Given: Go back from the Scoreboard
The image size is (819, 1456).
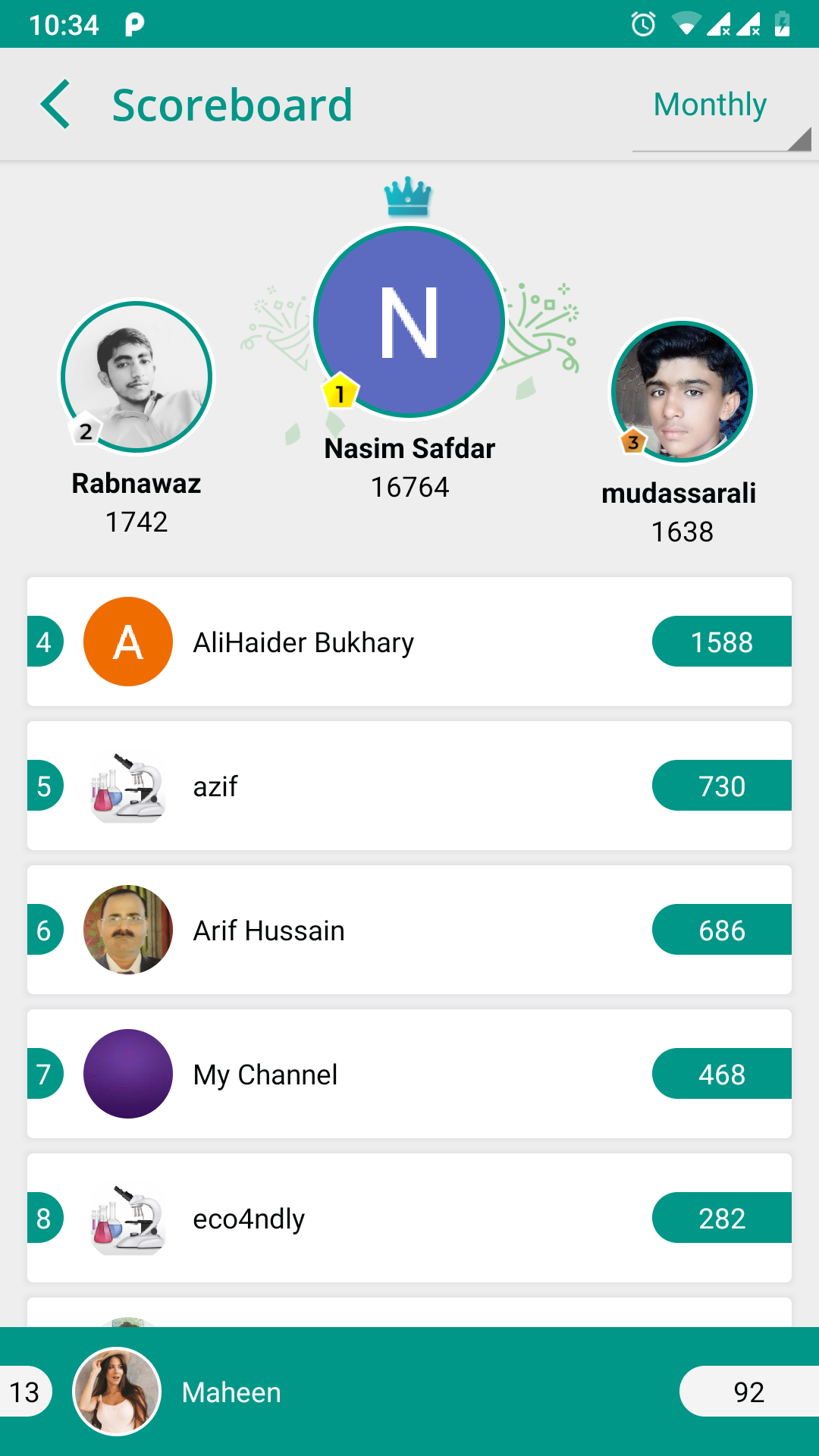Looking at the screenshot, I should 55,105.
